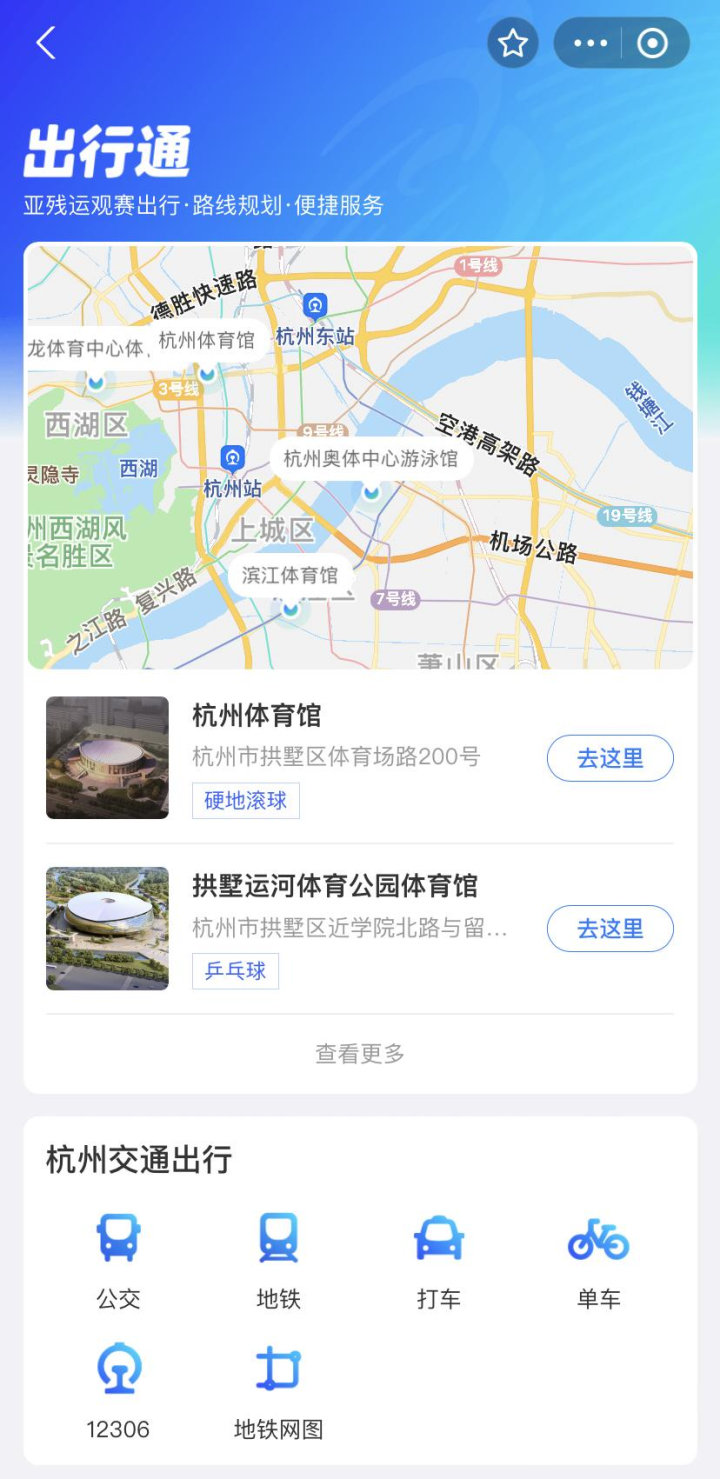Go back using the top arrow
The image size is (720, 1479).
pyautogui.click(x=45, y=43)
